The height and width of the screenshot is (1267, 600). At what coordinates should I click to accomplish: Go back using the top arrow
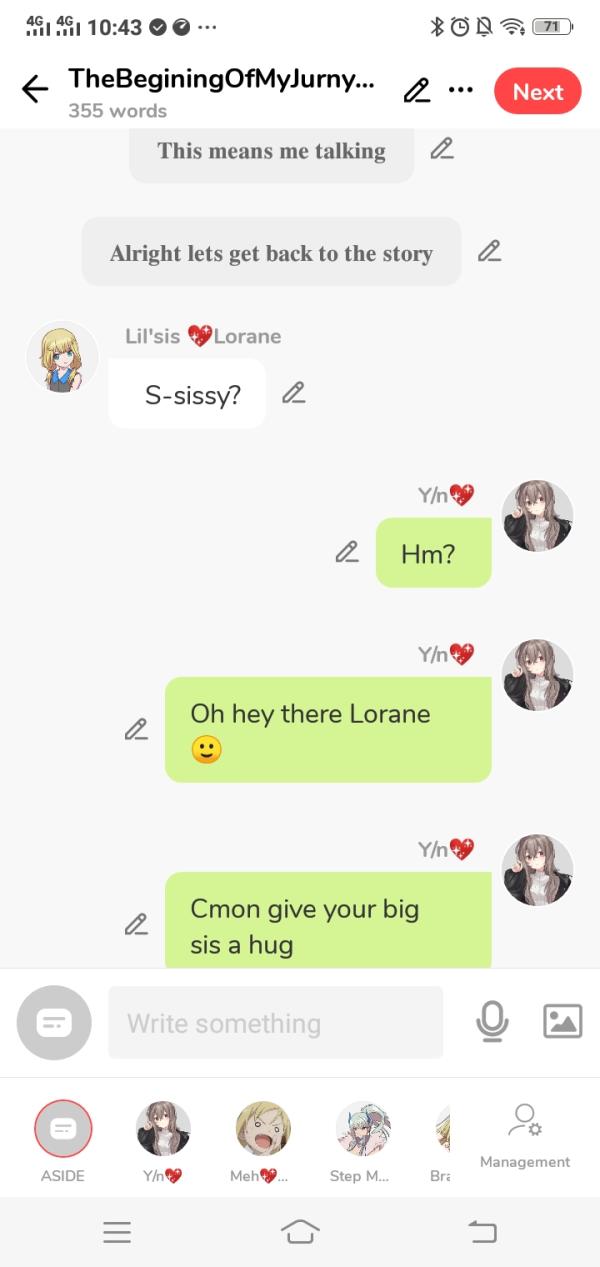click(x=35, y=91)
